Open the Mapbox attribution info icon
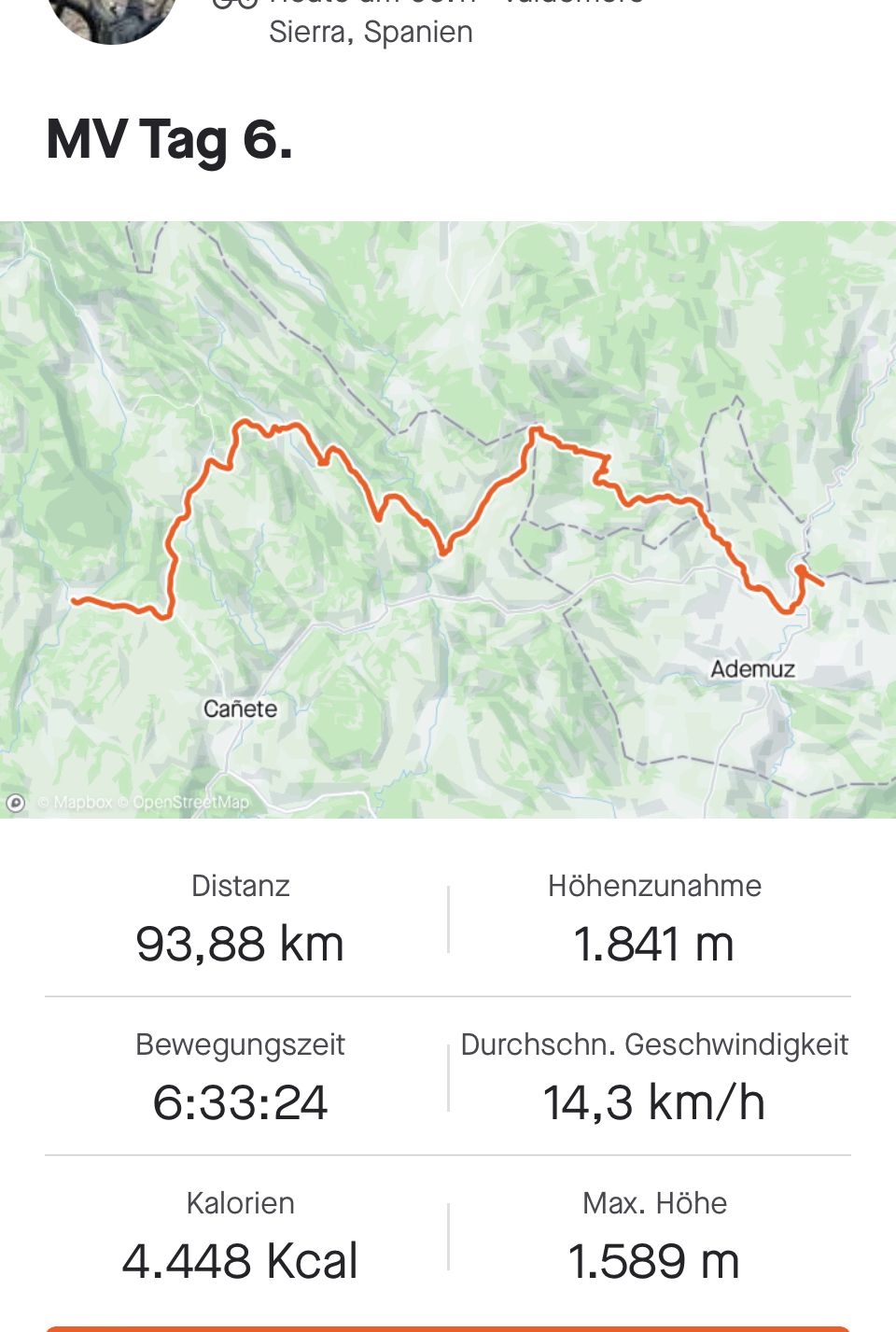Image resolution: width=896 pixels, height=1332 pixels. [x=16, y=802]
